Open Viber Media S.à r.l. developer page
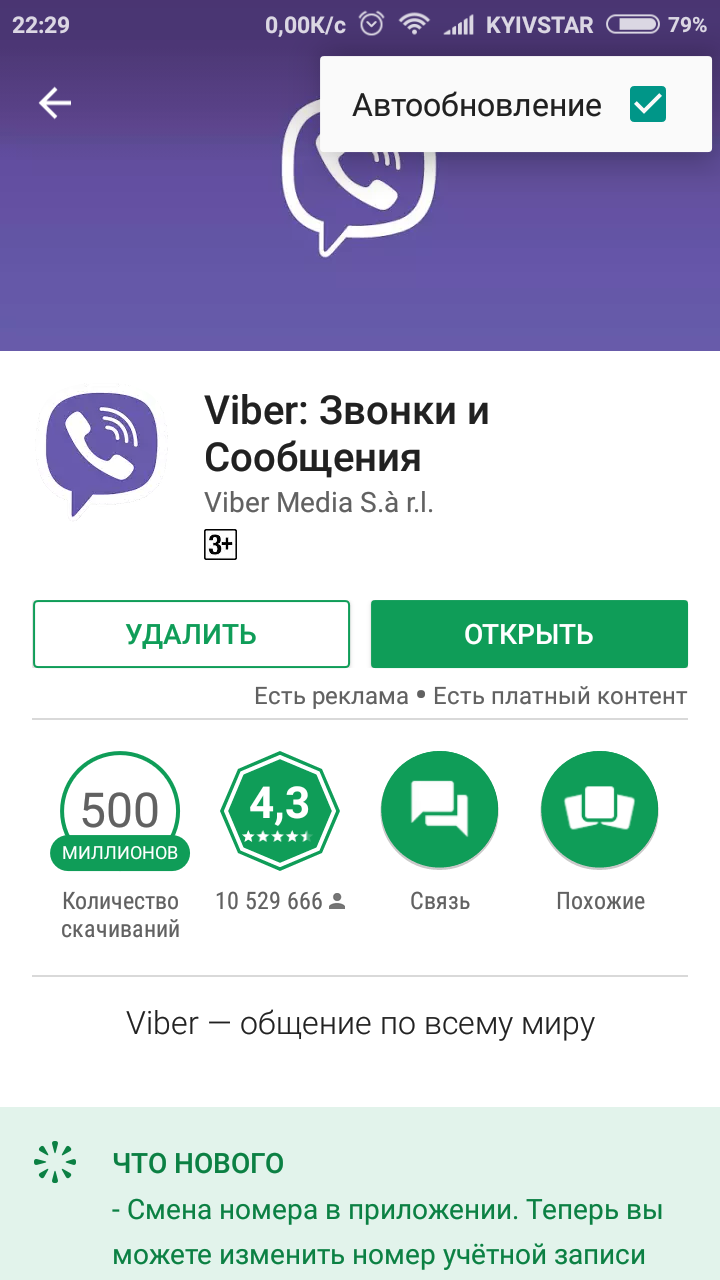Screen dimensions: 720x1280 tap(319, 501)
